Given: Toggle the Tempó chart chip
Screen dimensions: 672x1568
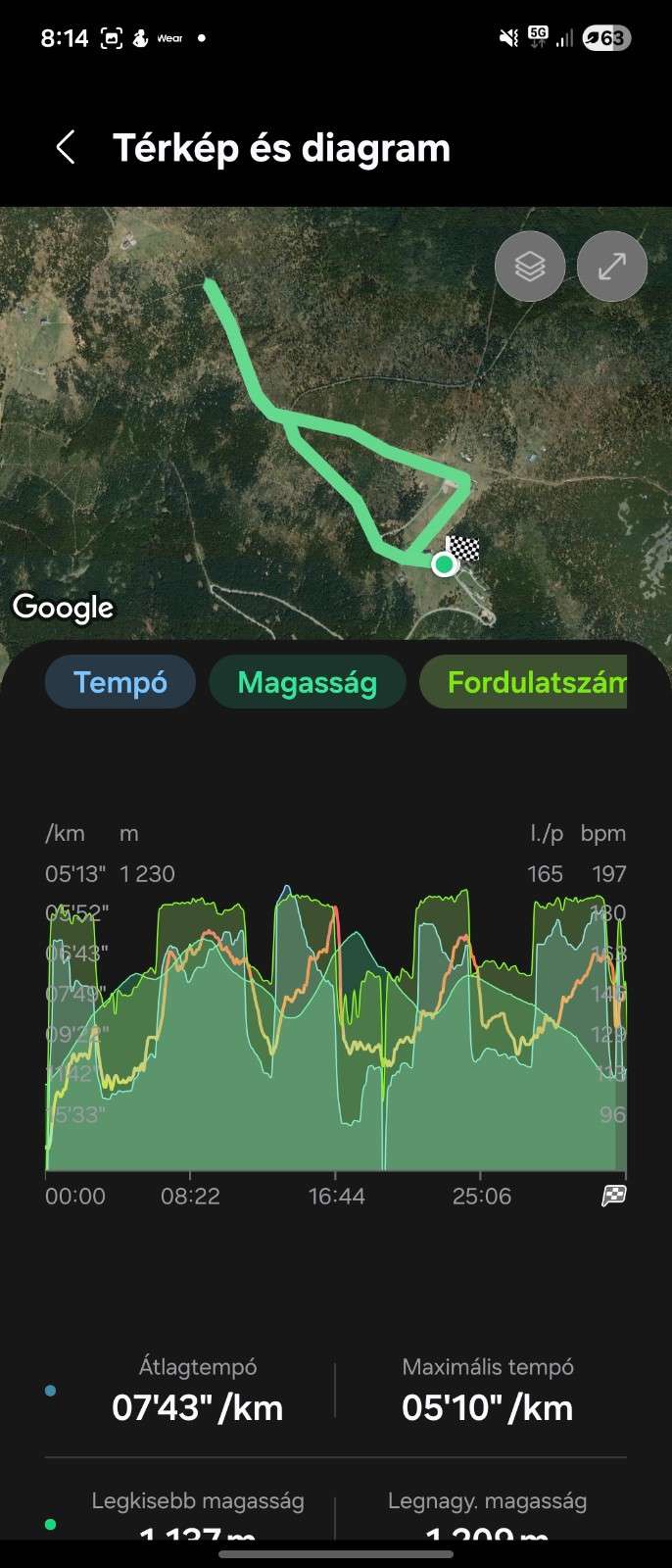Looking at the screenshot, I should [120, 682].
